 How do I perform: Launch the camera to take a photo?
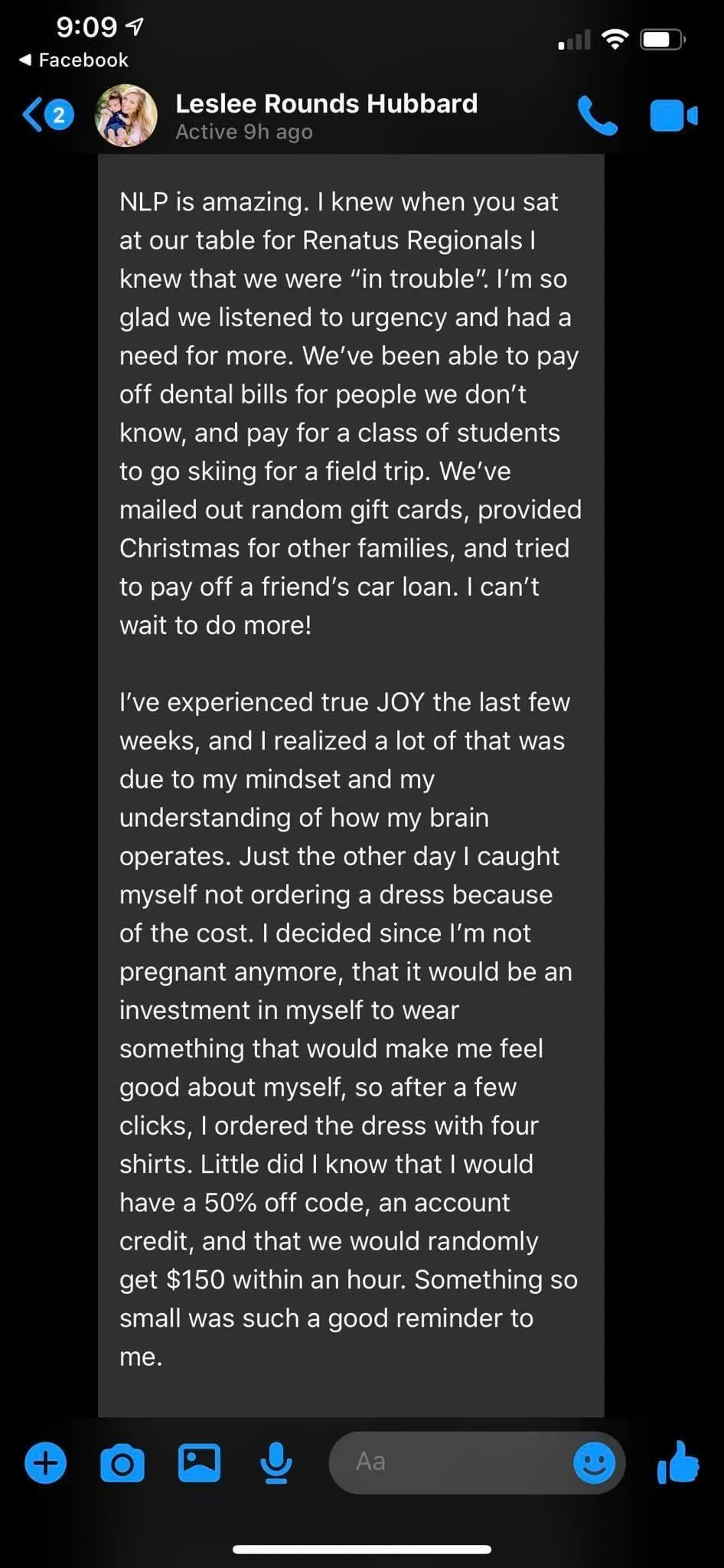coord(122,1463)
